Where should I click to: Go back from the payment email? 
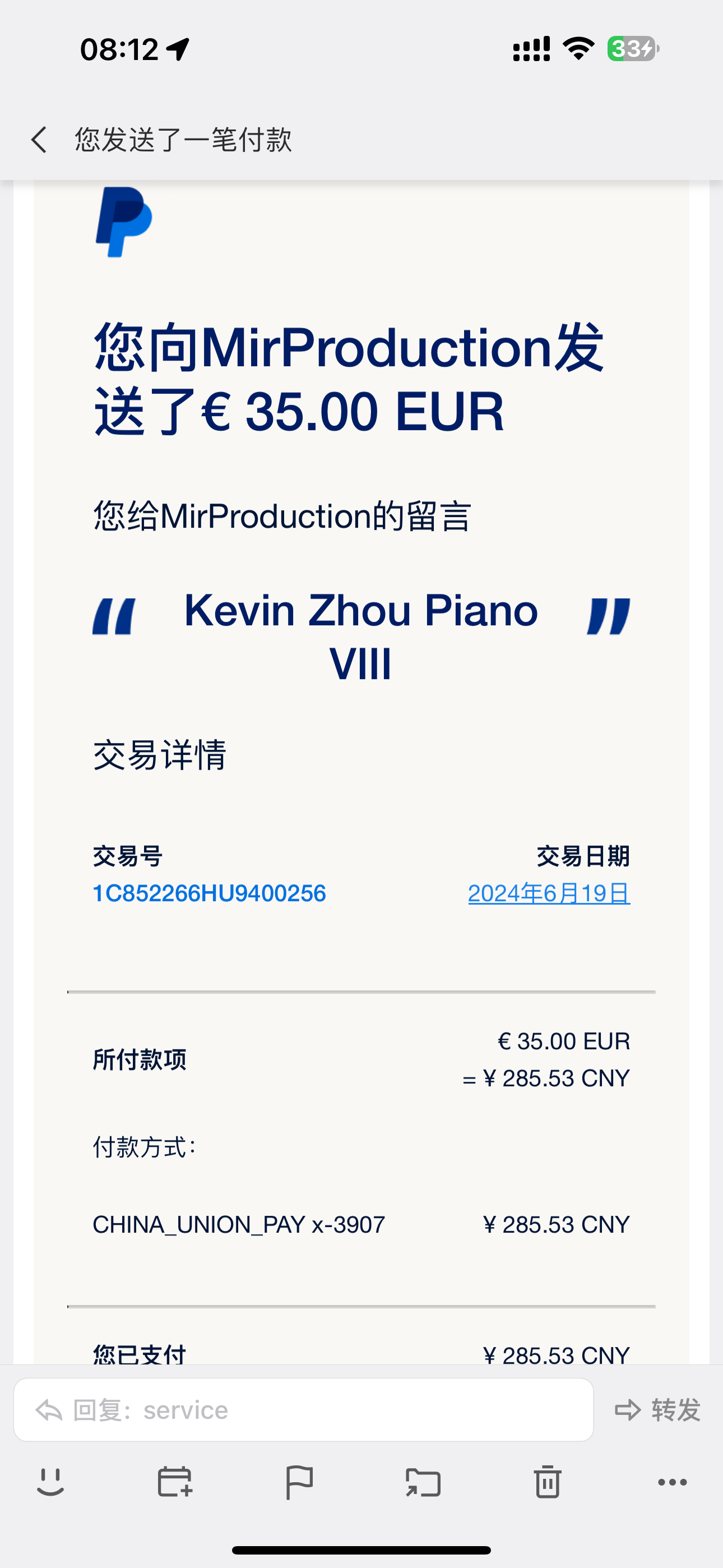point(39,140)
